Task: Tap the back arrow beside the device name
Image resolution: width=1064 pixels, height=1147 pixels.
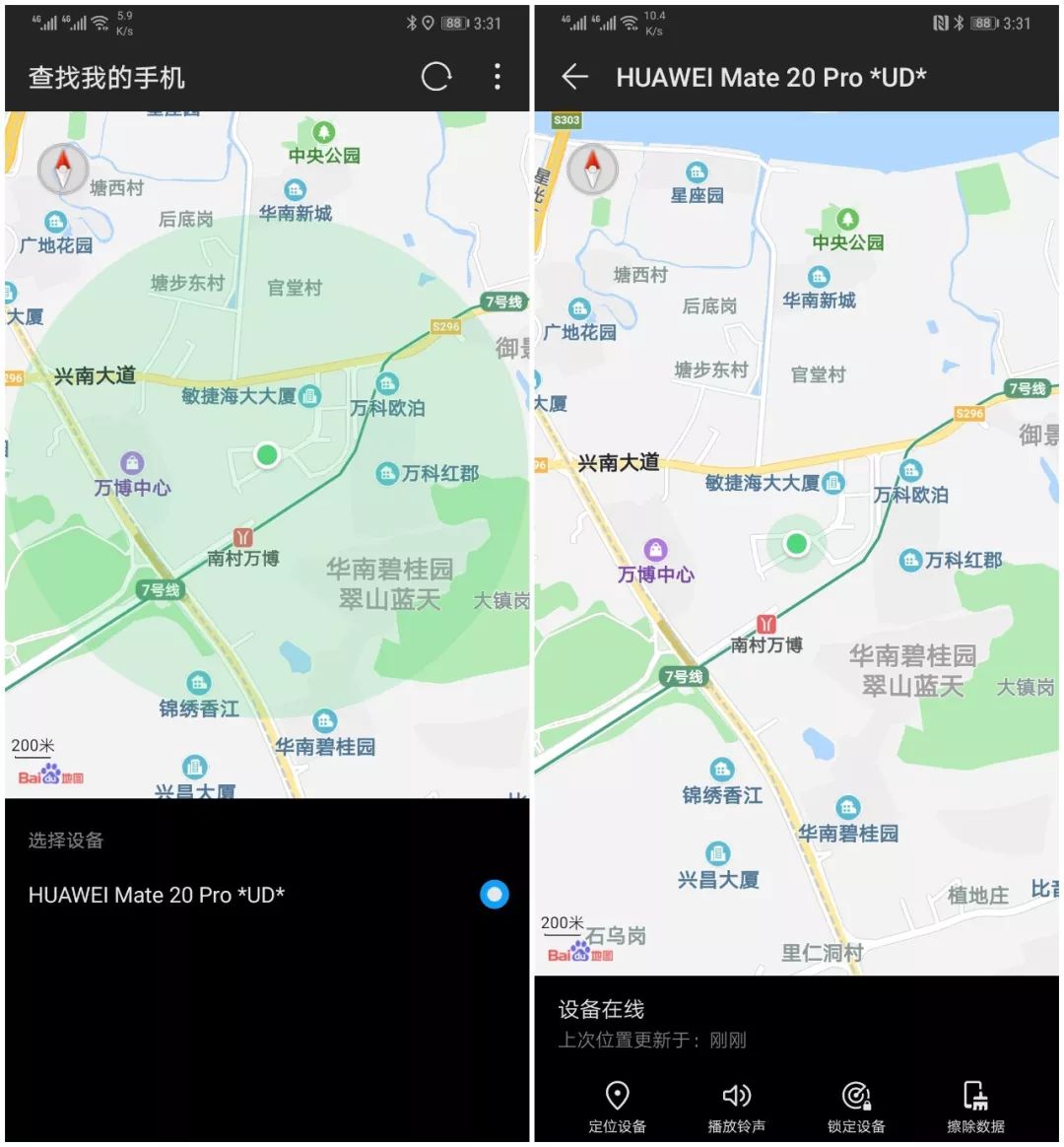Action: coord(575,77)
